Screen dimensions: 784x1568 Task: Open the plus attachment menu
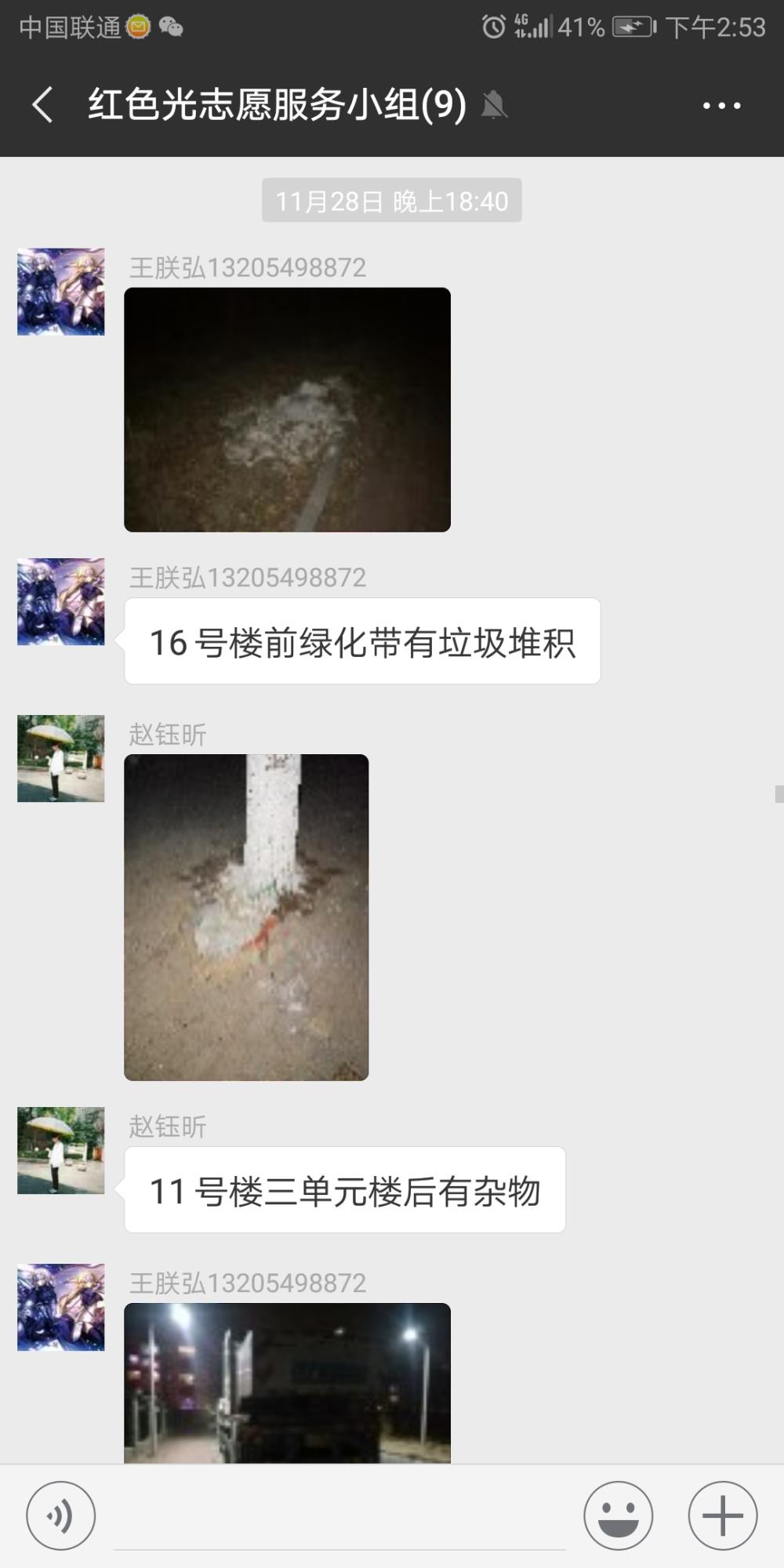tap(722, 1515)
